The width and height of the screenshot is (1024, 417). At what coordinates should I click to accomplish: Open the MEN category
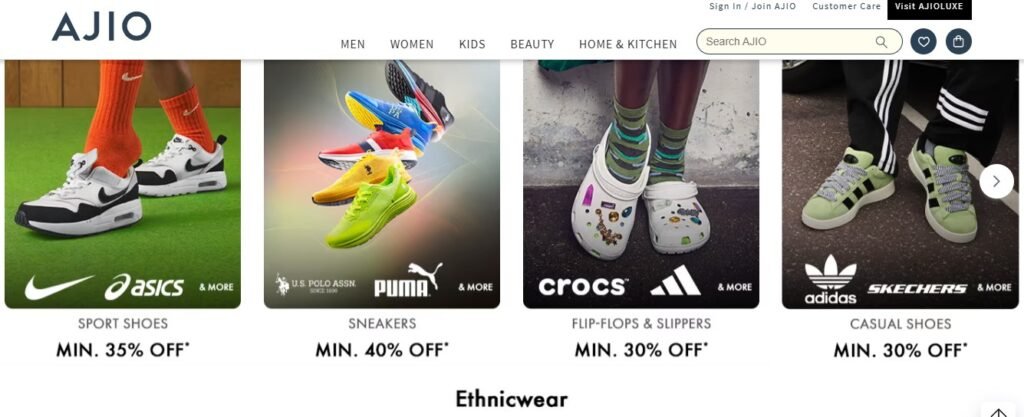point(352,44)
